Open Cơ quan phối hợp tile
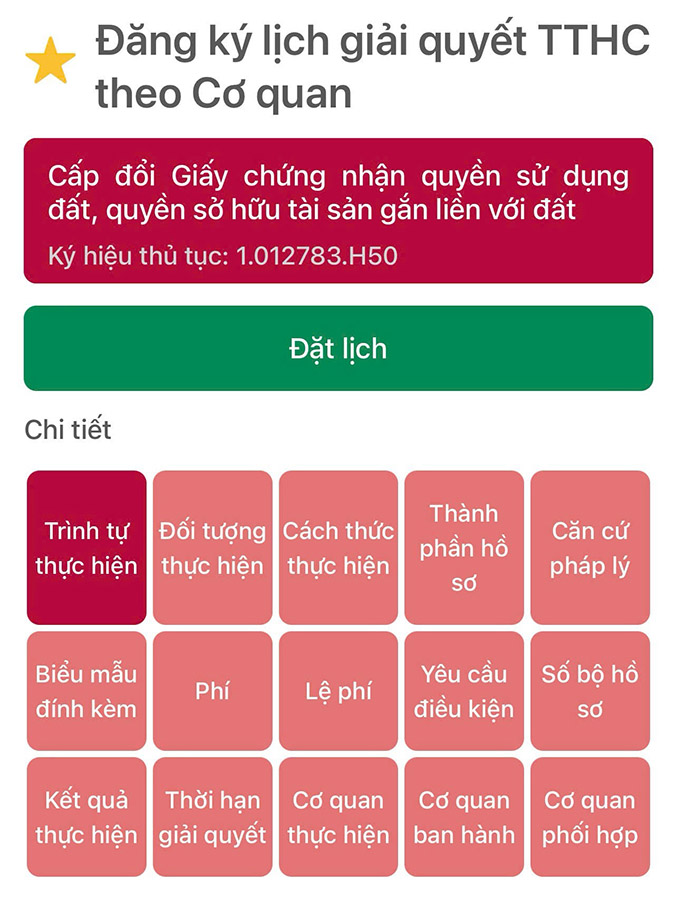Image resolution: width=676 pixels, height=900 pixels. tap(590, 817)
